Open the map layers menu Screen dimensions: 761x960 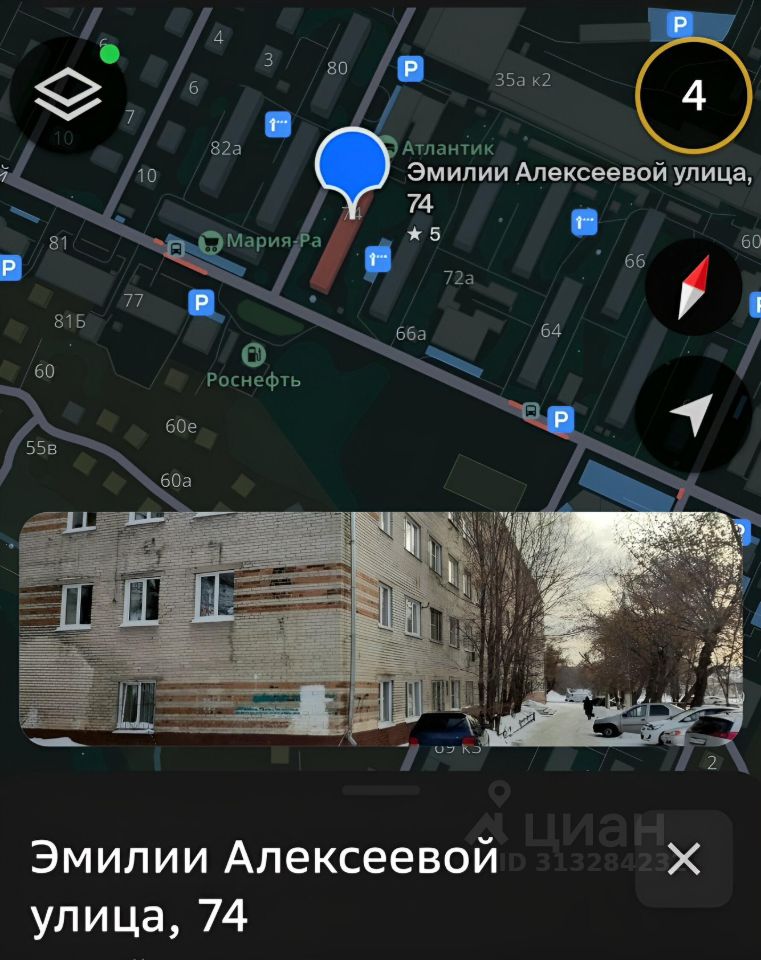click(68, 95)
